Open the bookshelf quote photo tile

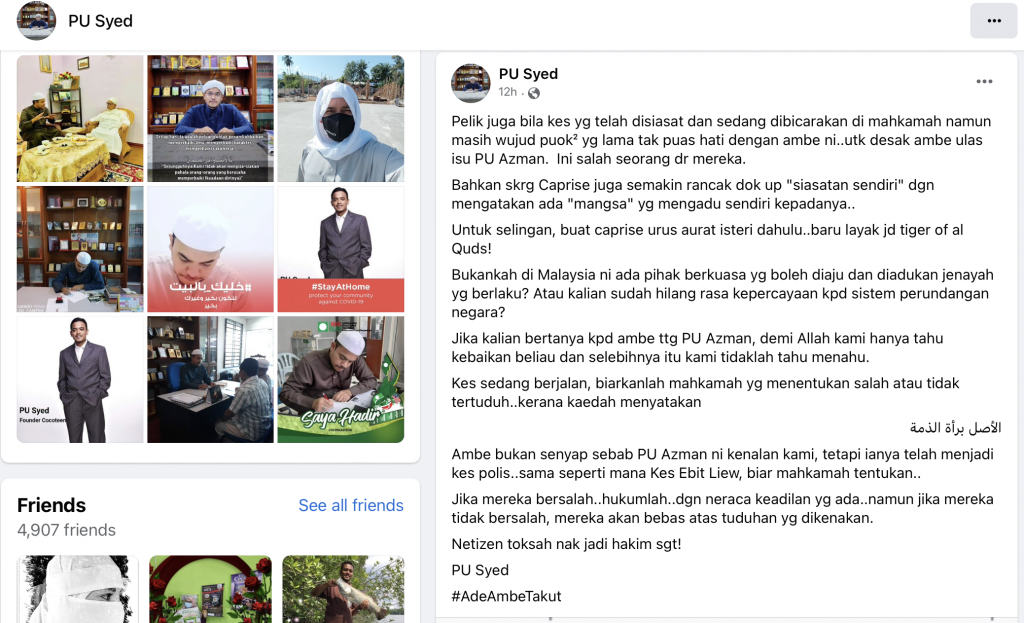pyautogui.click(x=210, y=118)
